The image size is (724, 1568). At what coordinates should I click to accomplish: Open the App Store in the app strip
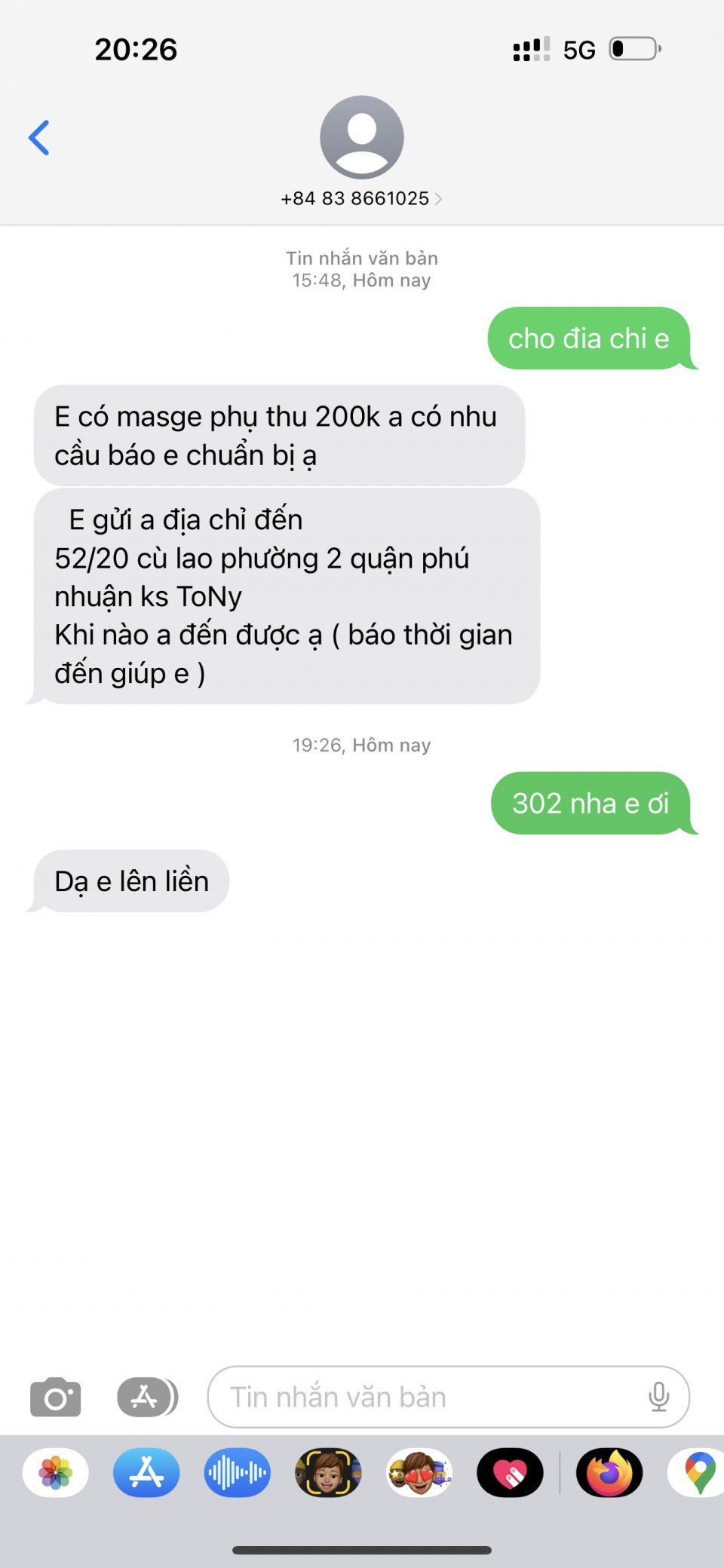click(146, 1472)
